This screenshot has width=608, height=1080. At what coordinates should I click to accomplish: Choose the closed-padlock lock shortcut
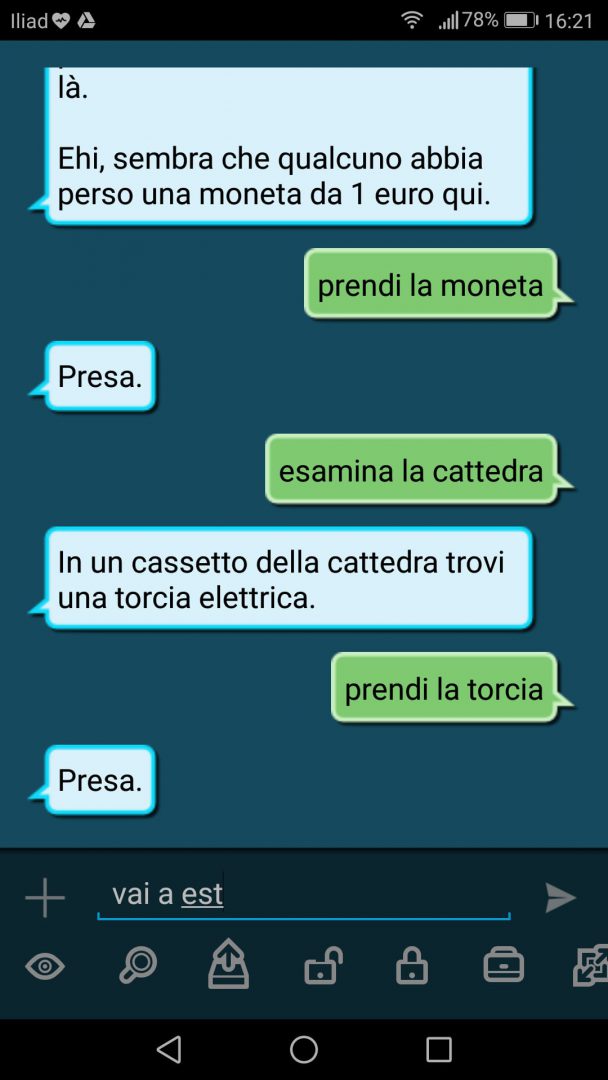412,966
